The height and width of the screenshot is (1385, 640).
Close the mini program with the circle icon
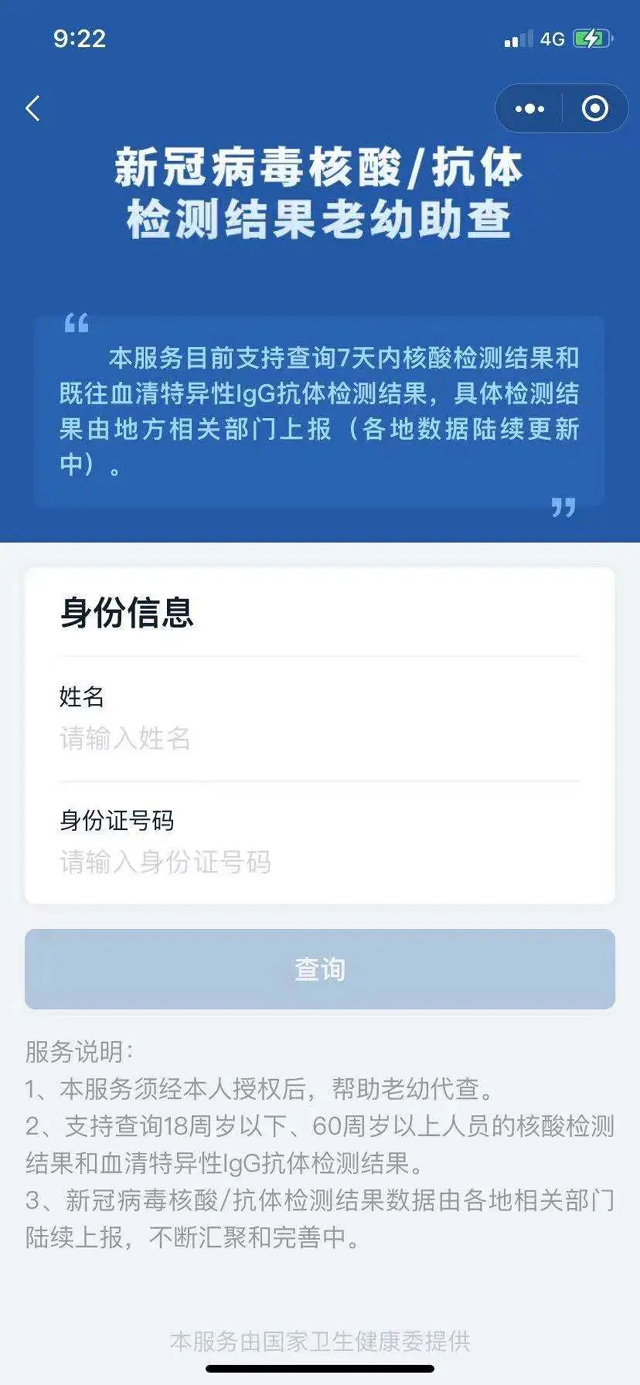click(595, 108)
